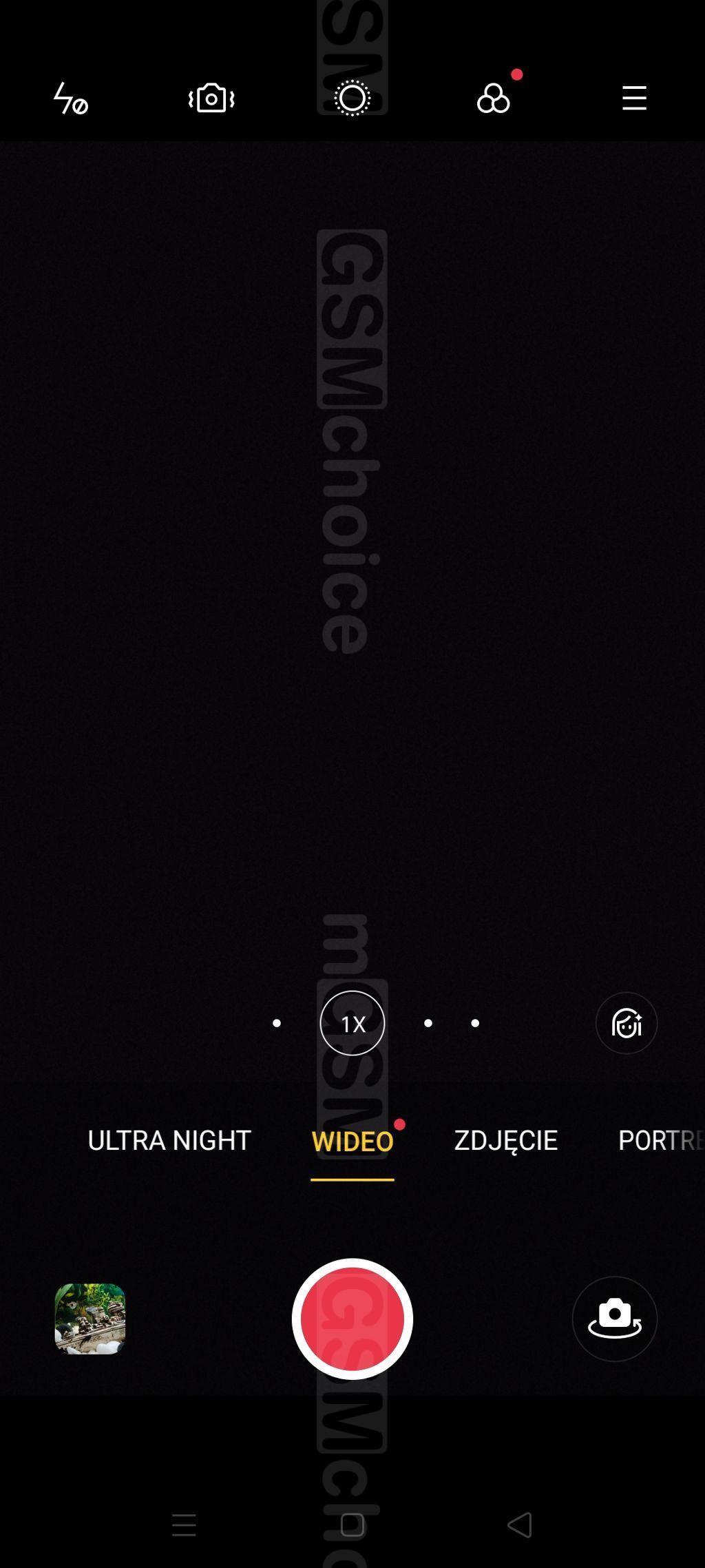The image size is (705, 1568).
Task: Go back using system navigation
Action: coord(520,1525)
